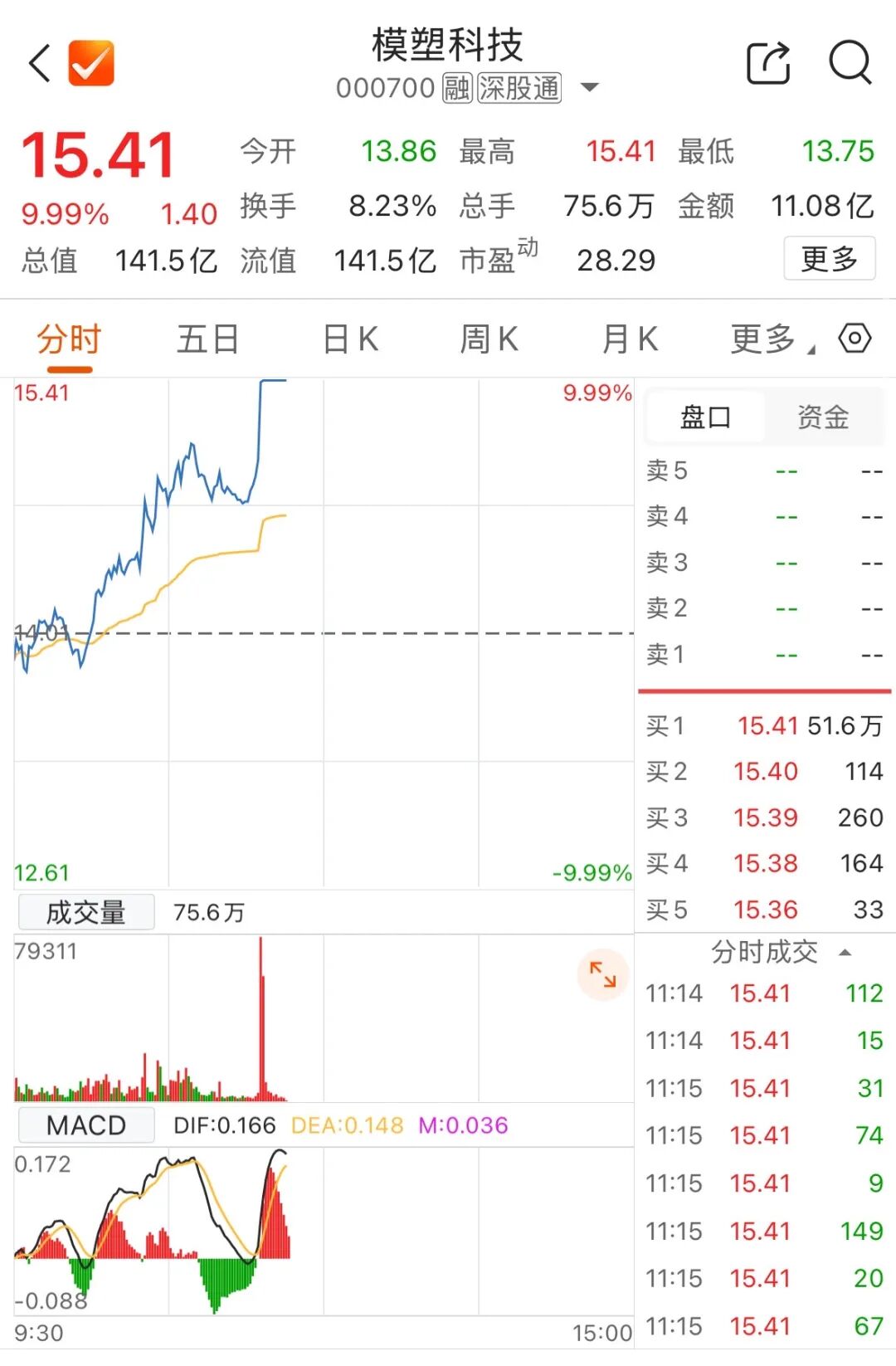Screen dimensions: 896x1366
Task: Open the 周K chart tab
Action: (489, 339)
